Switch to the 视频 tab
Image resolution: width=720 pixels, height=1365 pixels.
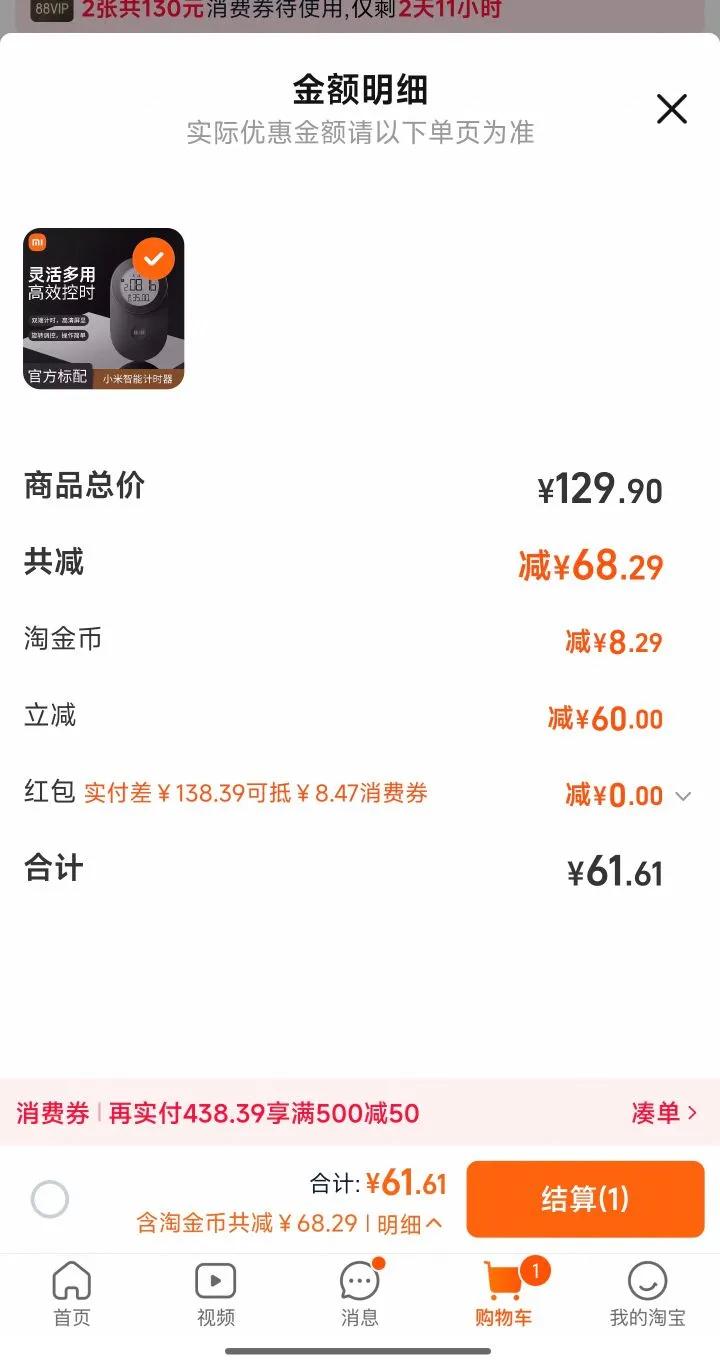click(216, 1294)
